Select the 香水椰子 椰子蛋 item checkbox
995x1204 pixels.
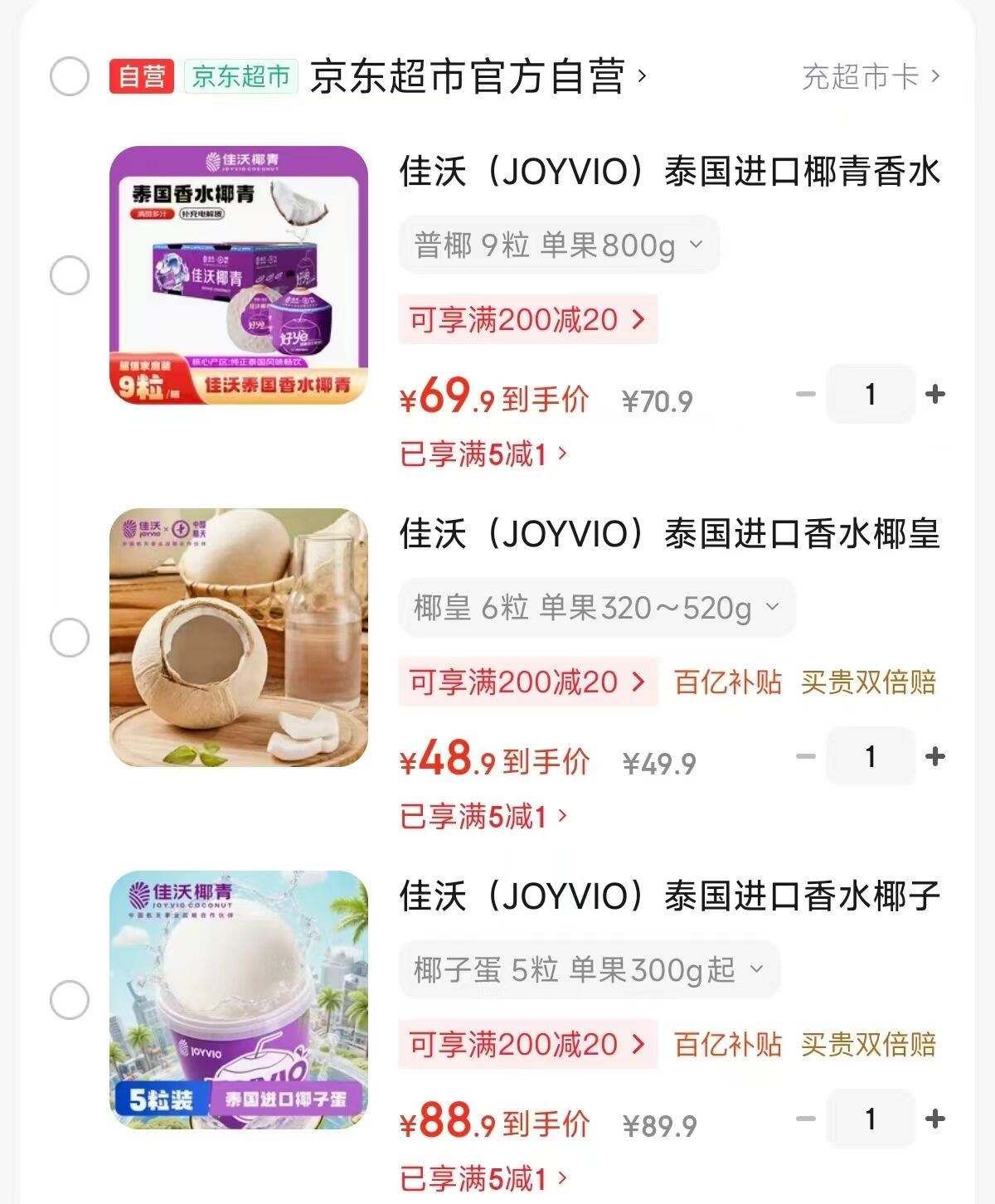click(70, 1000)
